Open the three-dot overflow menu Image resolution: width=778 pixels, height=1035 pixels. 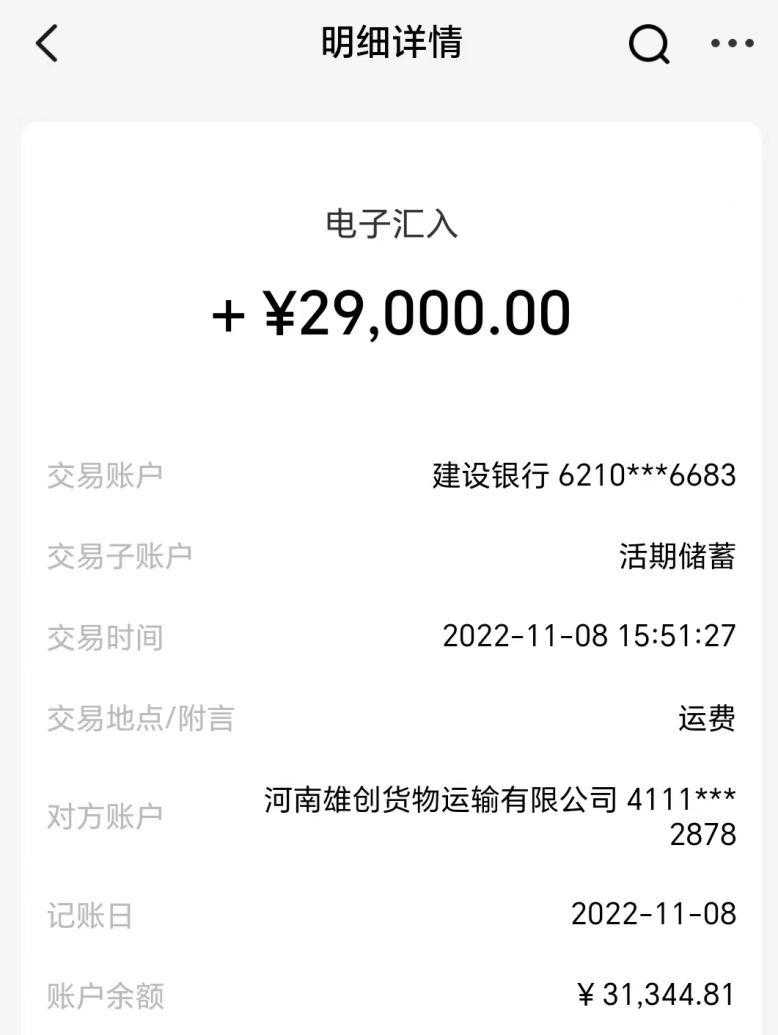[x=732, y=44]
